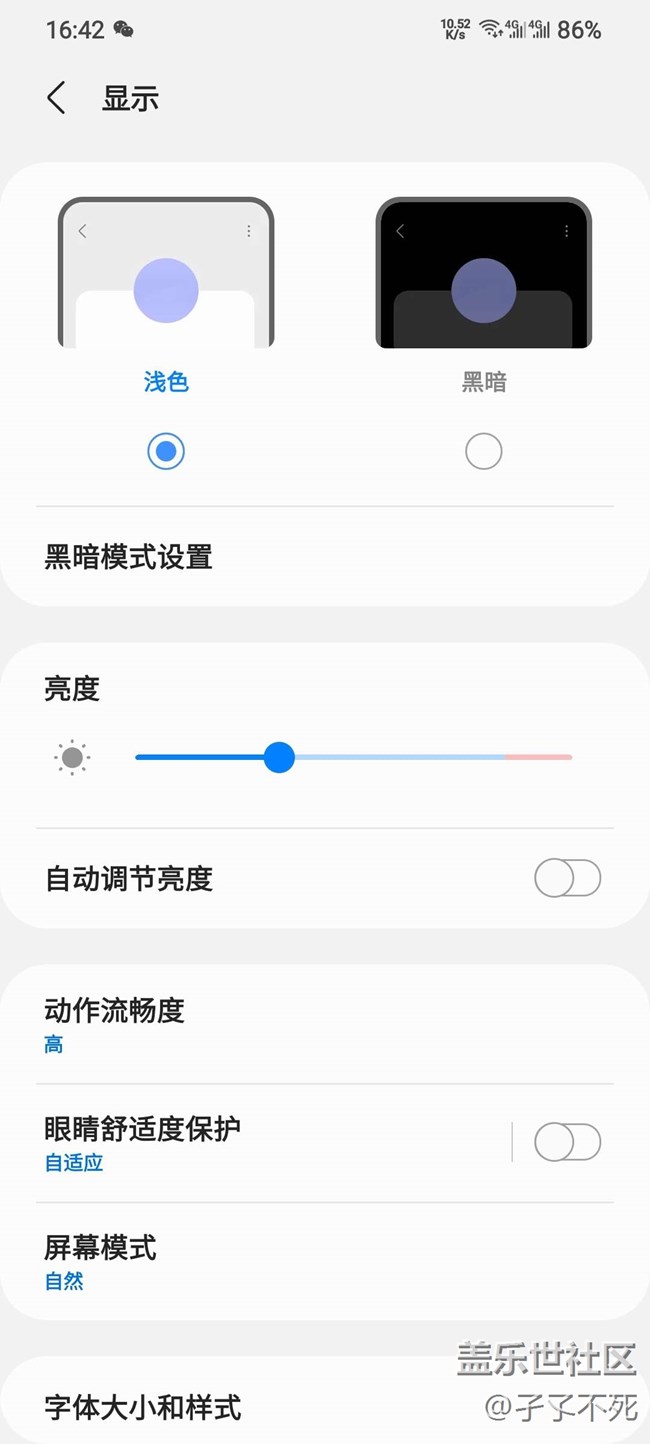This screenshot has width=650, height=1444.
Task: Open 黑暗模式设置
Action: coord(325,557)
